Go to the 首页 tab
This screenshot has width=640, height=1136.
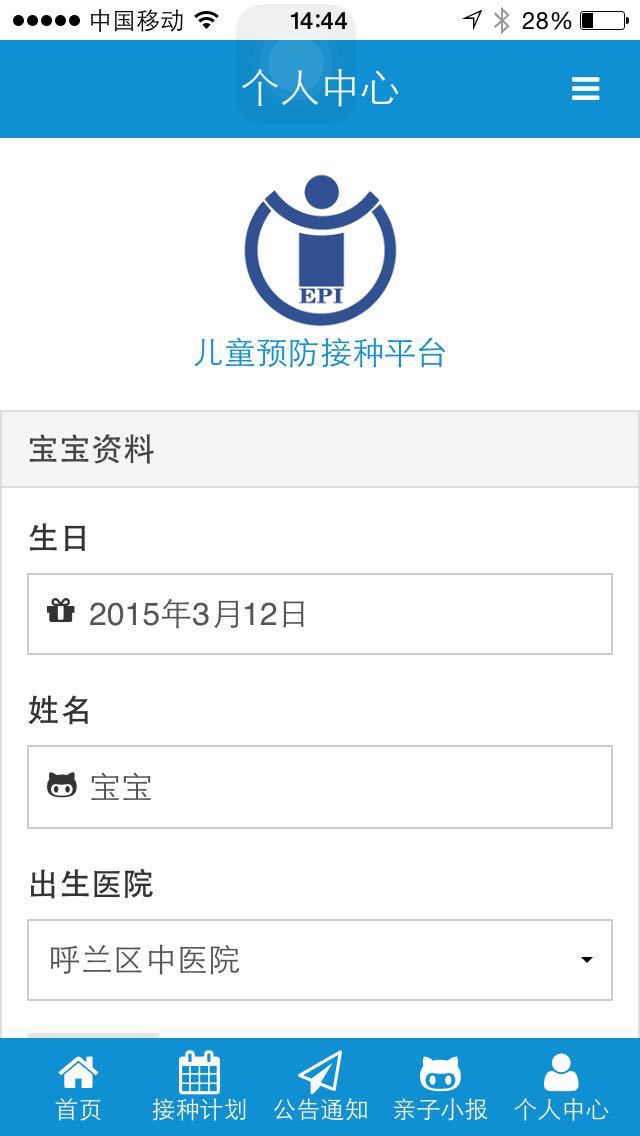point(78,1087)
